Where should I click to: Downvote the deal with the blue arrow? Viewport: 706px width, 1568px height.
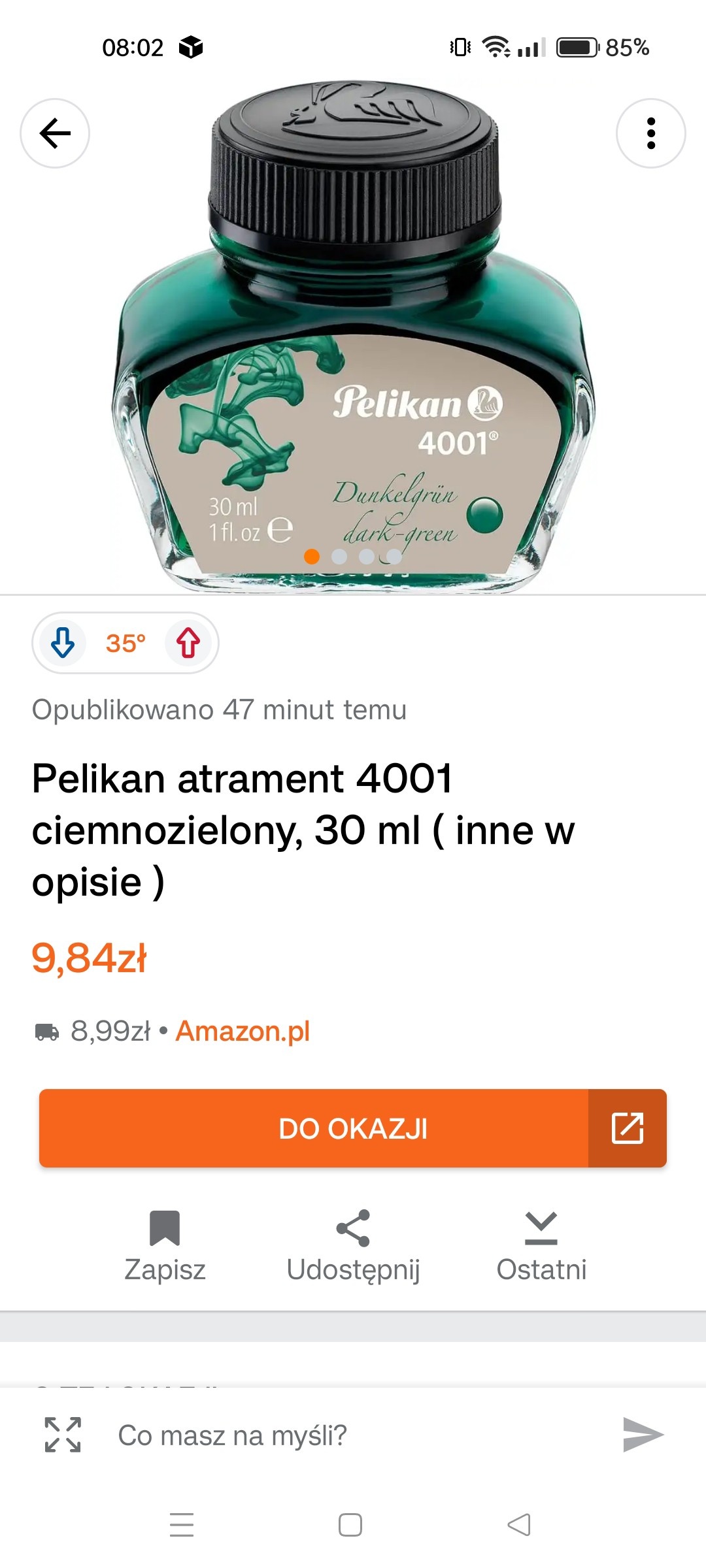(x=63, y=643)
